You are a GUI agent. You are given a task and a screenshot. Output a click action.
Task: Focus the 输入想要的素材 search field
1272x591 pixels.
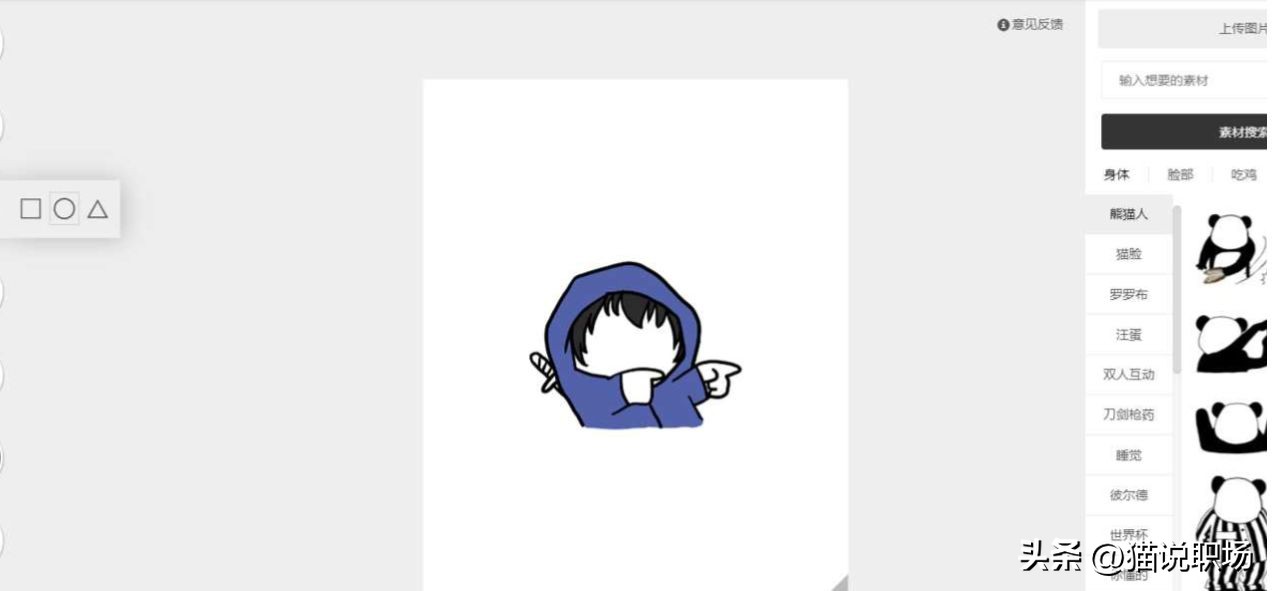1185,80
